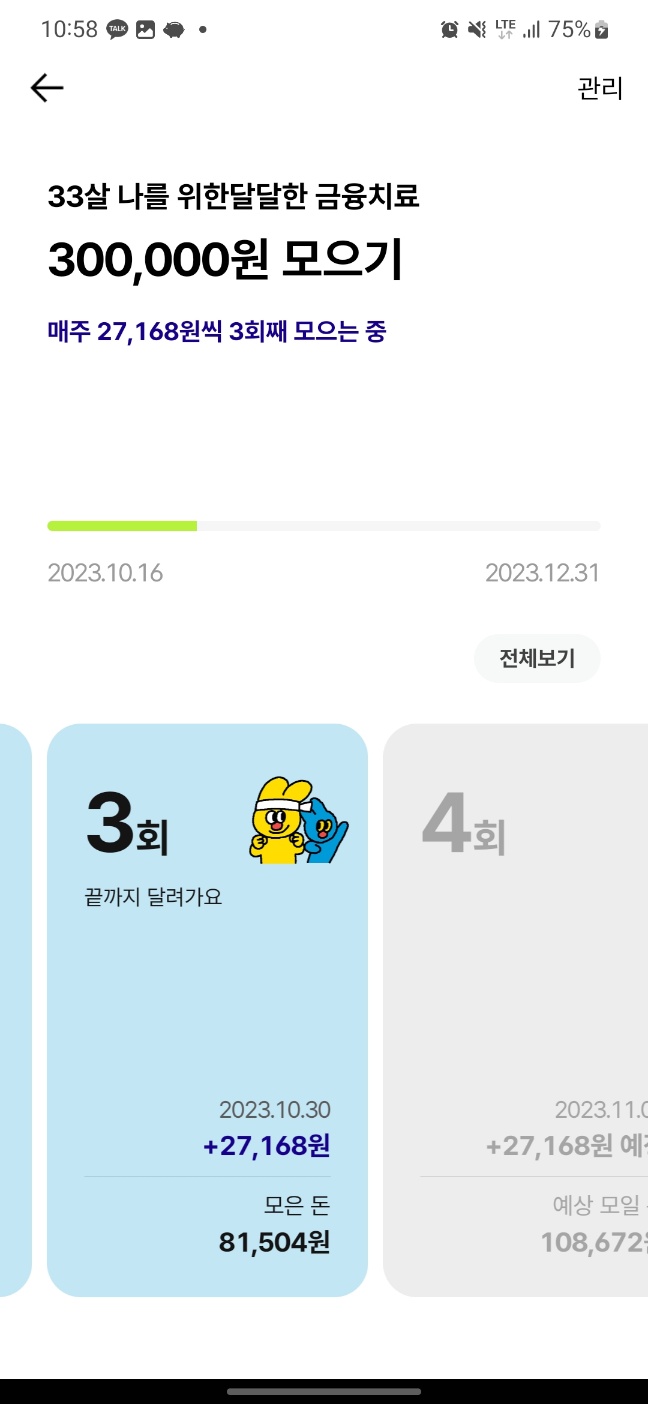Tap 전체보기 to view all rounds

pos(537,658)
